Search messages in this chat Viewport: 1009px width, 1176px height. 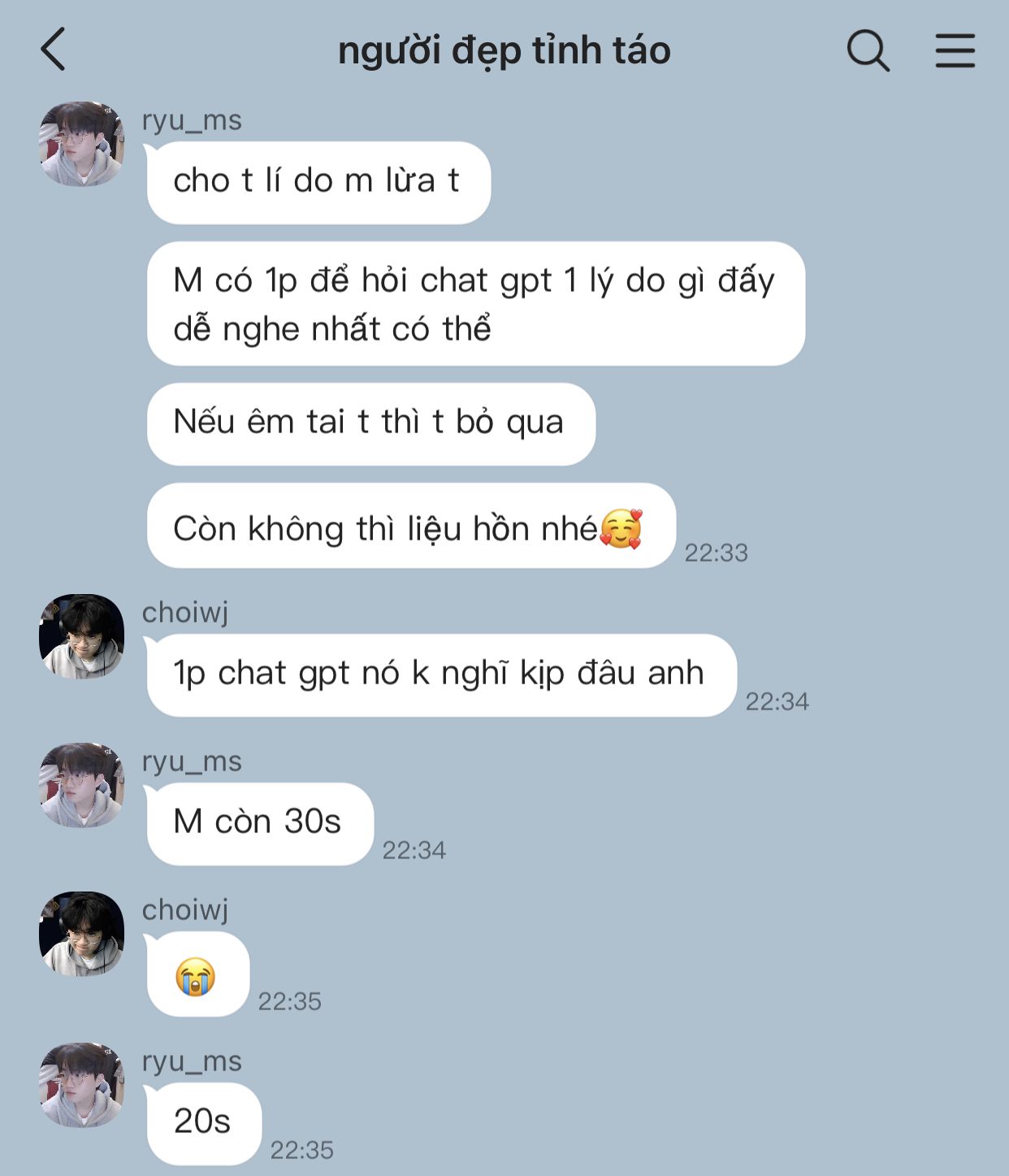point(868,50)
